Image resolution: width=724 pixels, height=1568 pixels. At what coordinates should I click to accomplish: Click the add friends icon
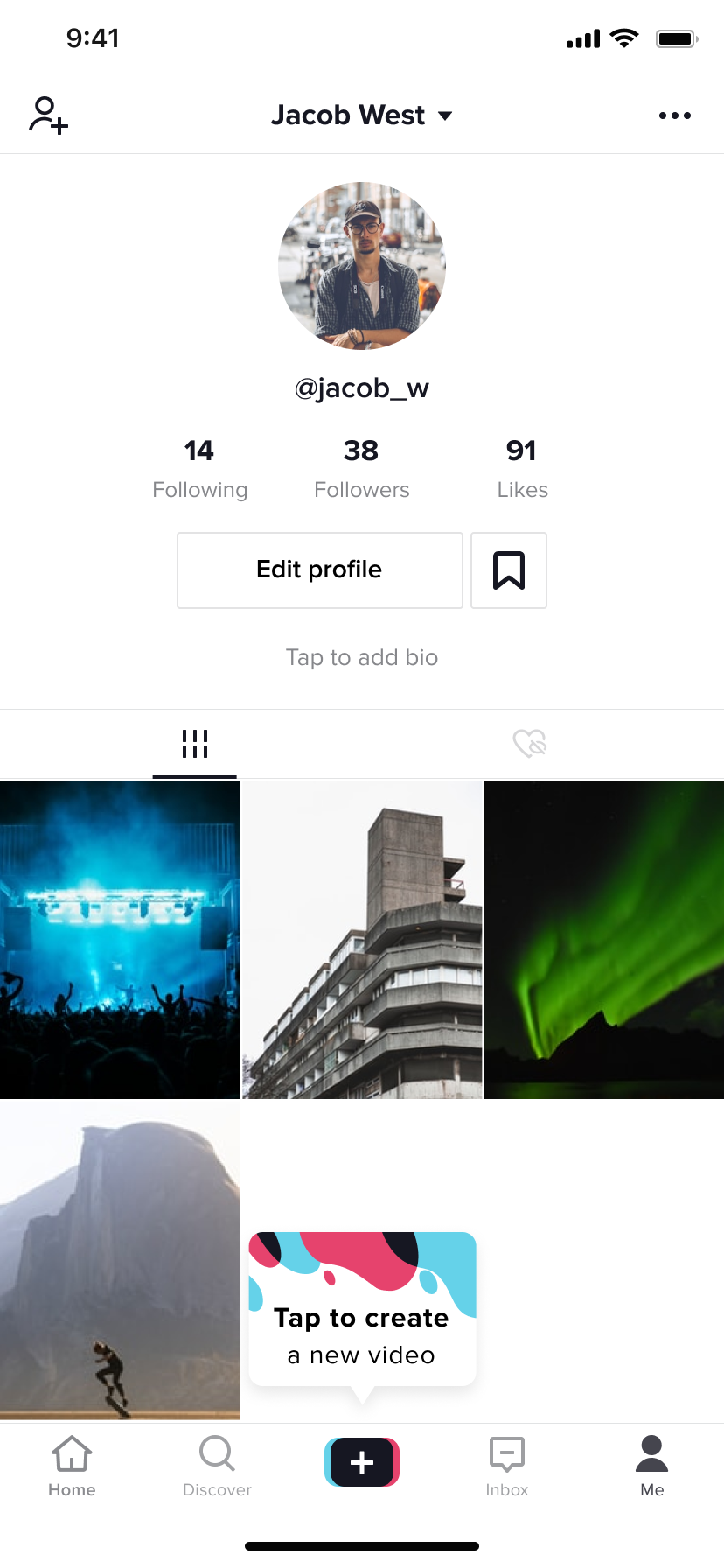coord(48,115)
